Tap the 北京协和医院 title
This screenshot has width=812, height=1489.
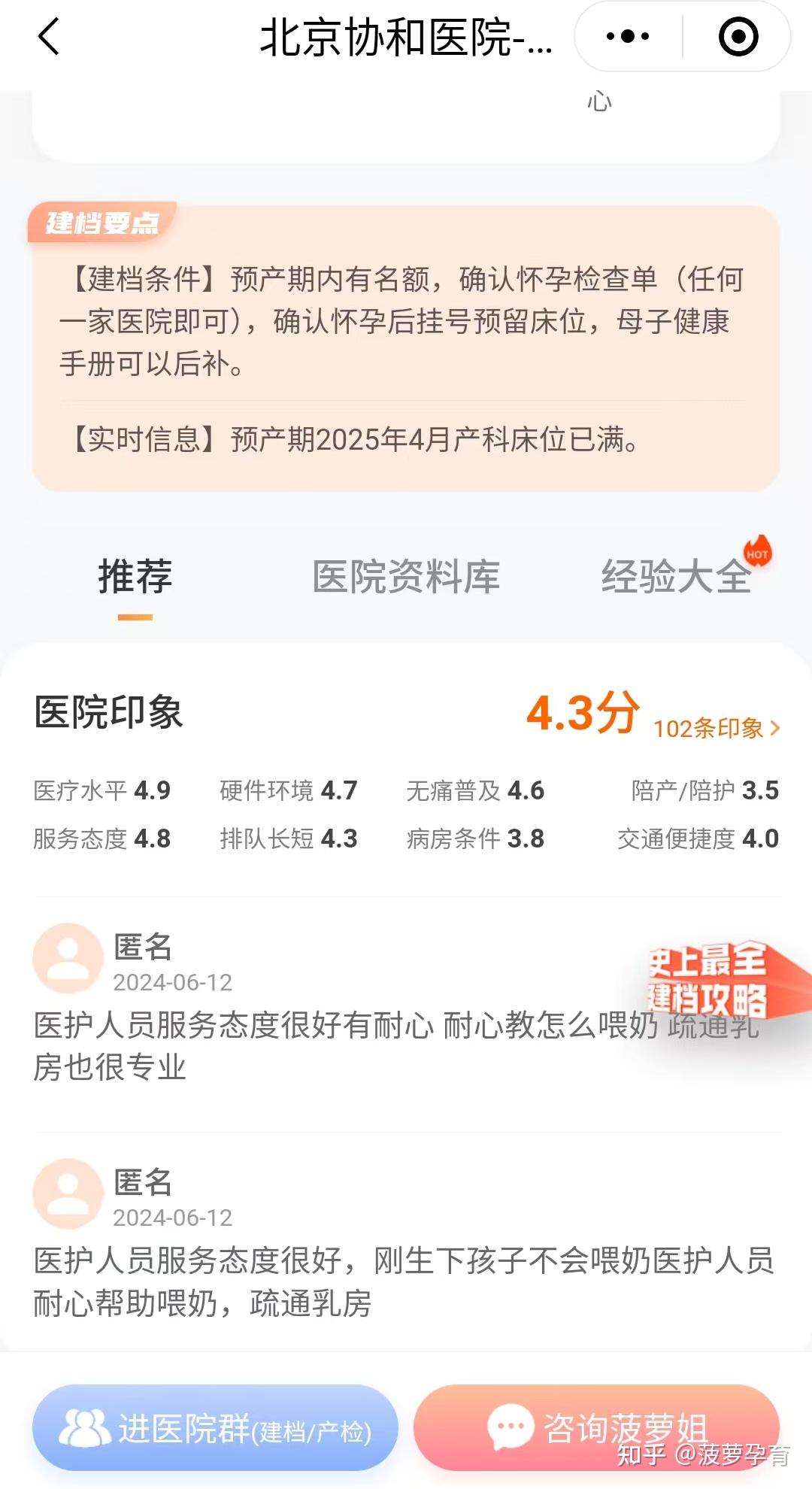[406, 35]
